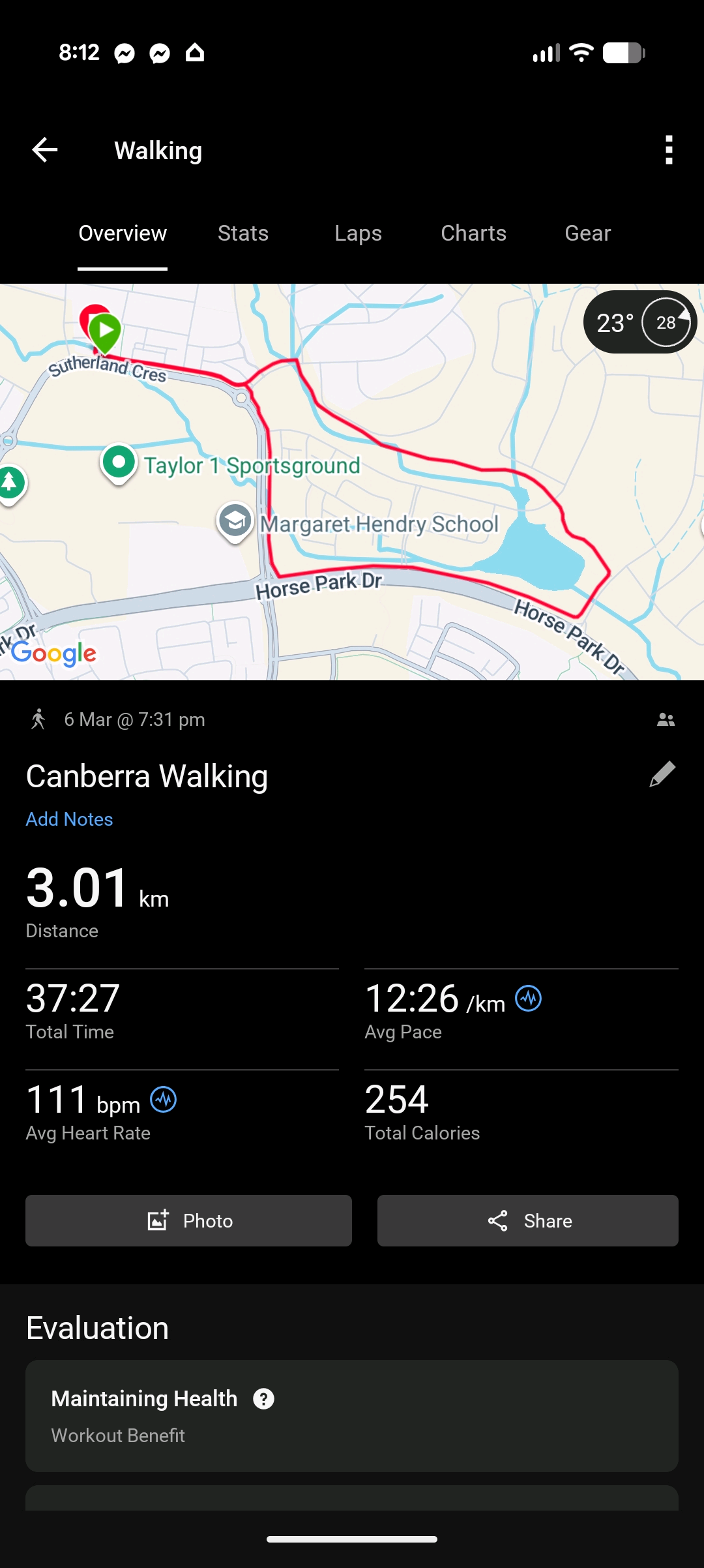Edit the Canberra Walking activity name

(662, 774)
